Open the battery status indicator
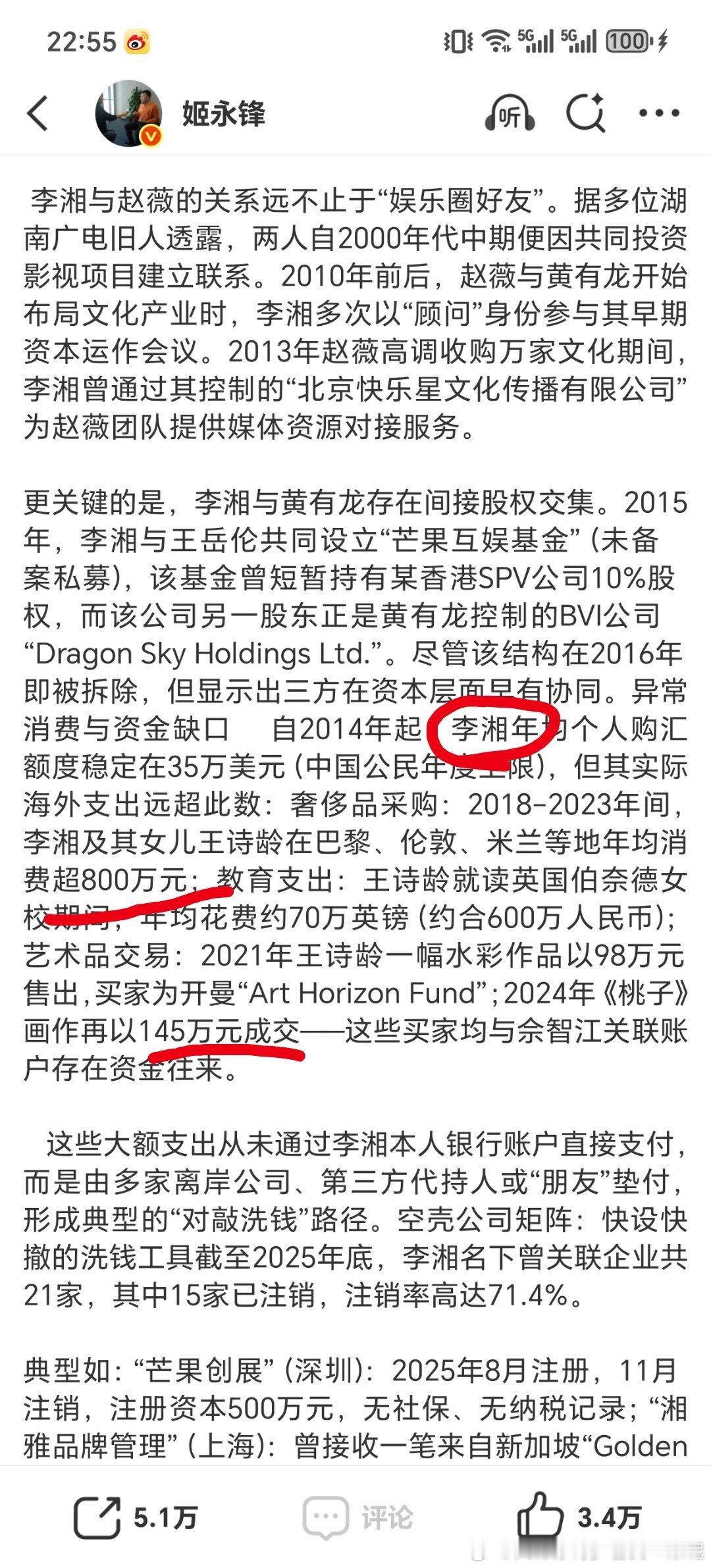Image resolution: width=711 pixels, height=1568 pixels. pyautogui.click(x=627, y=41)
